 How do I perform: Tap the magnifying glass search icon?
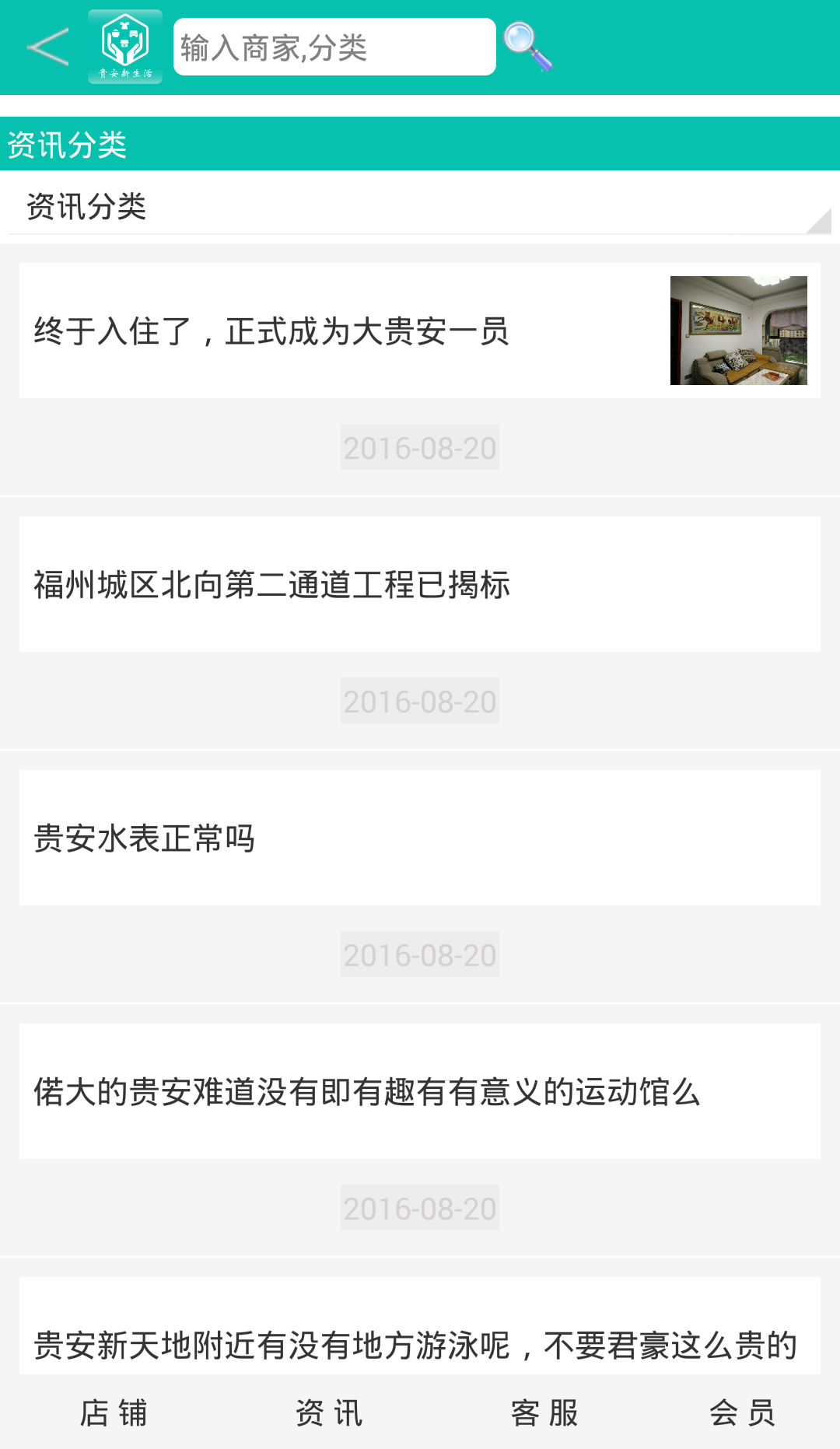(528, 47)
